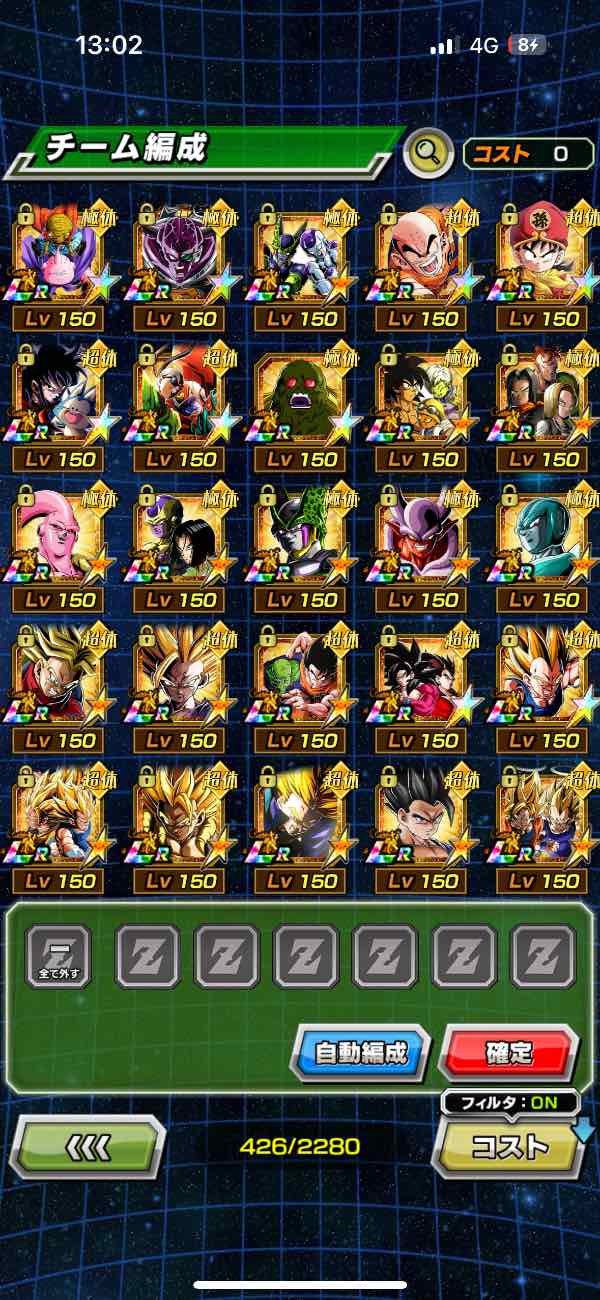Open the コスト sort button
This screenshot has height=1300, width=600.
510,1147
